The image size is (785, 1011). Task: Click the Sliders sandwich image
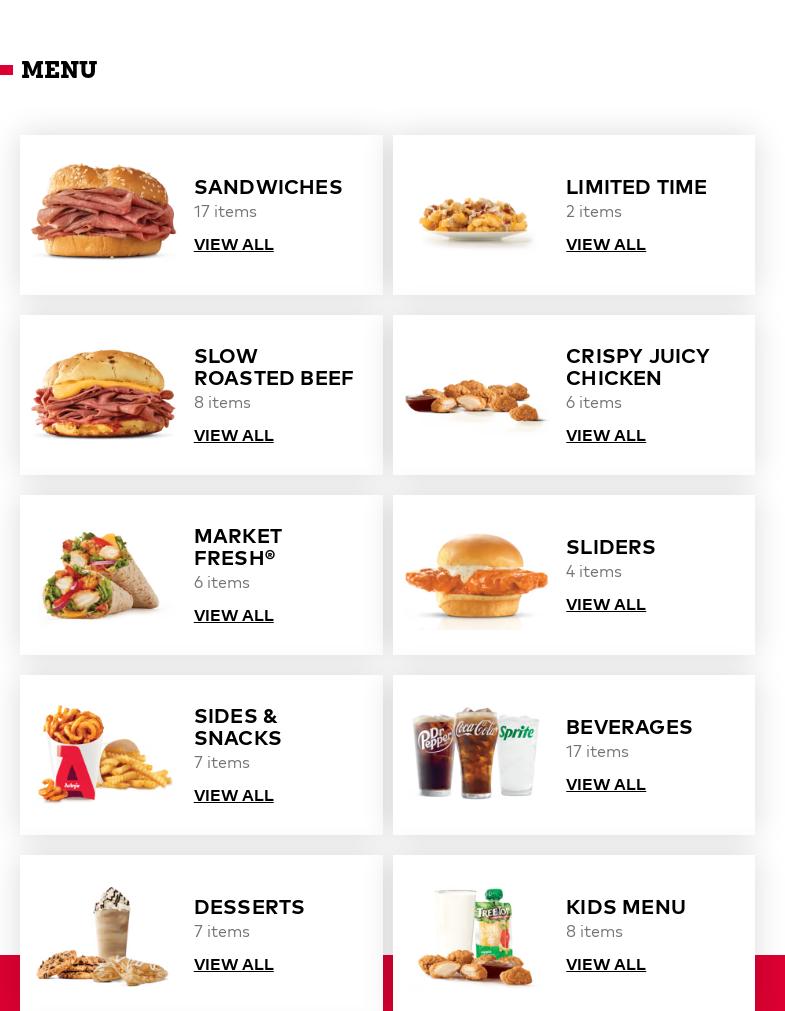click(476, 574)
